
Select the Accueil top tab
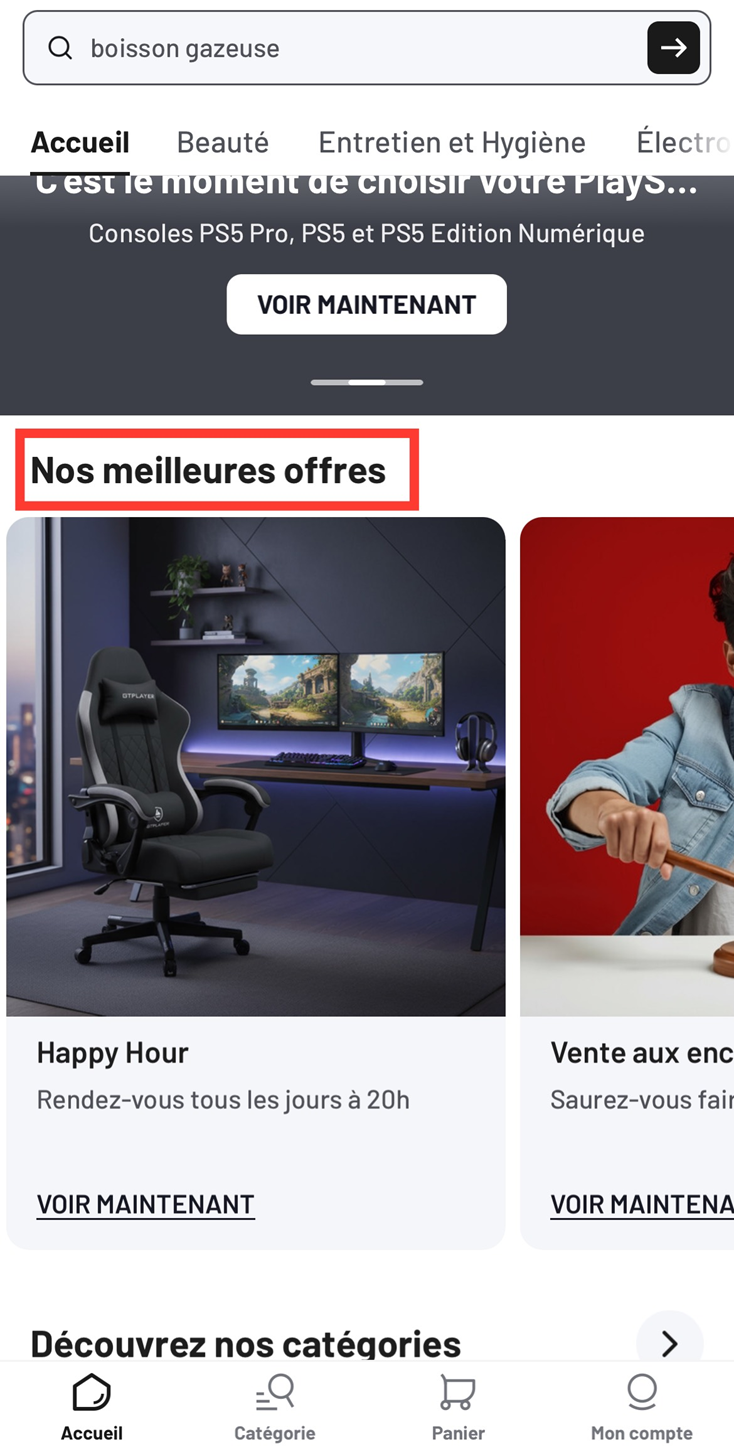click(x=80, y=142)
